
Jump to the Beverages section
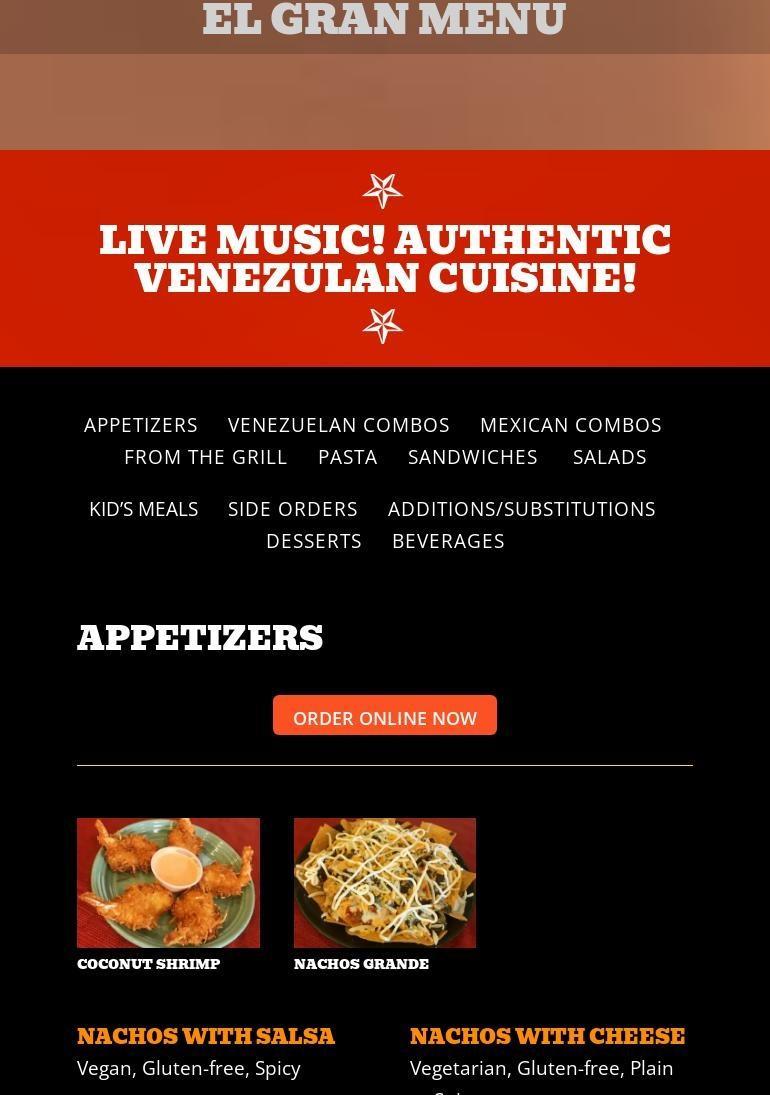448,541
